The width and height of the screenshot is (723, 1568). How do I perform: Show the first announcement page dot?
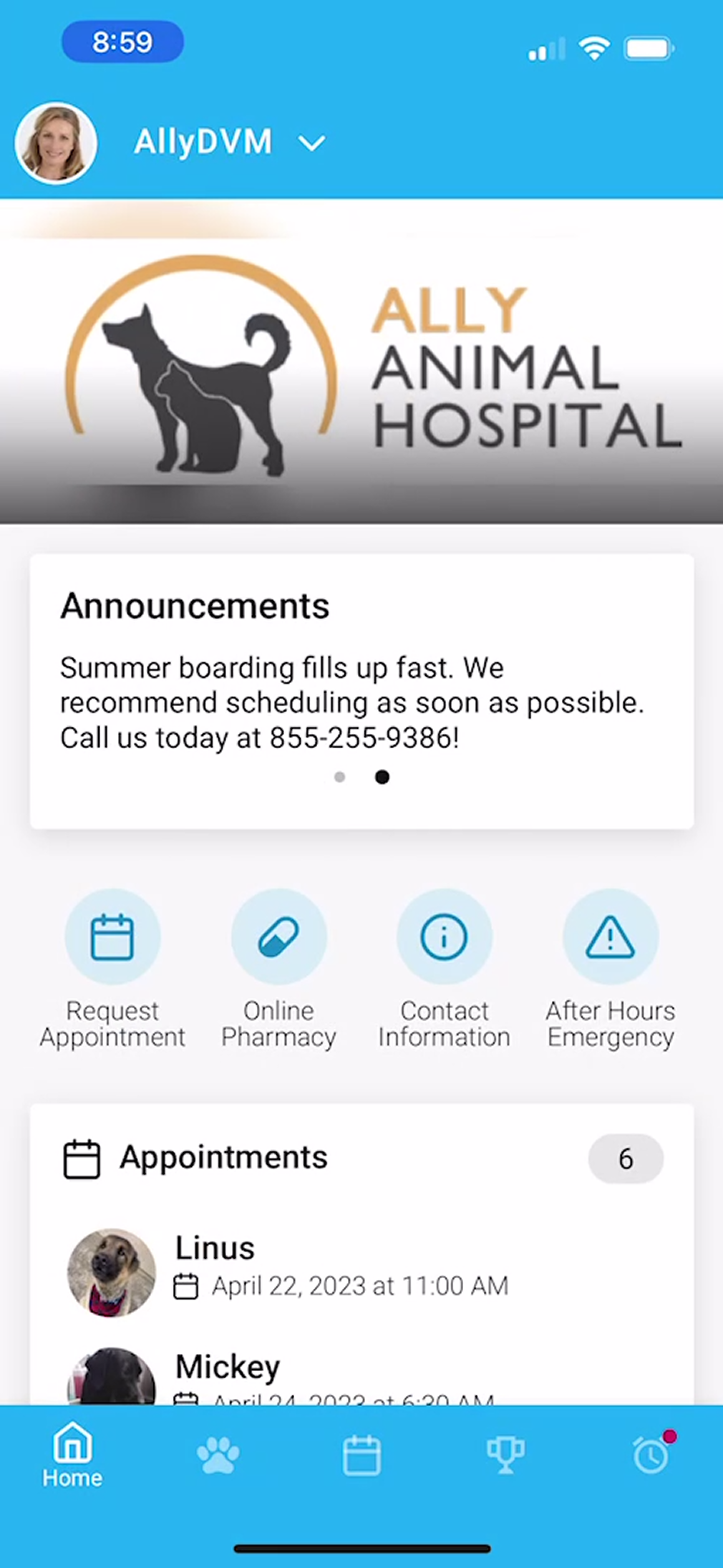[340, 778]
